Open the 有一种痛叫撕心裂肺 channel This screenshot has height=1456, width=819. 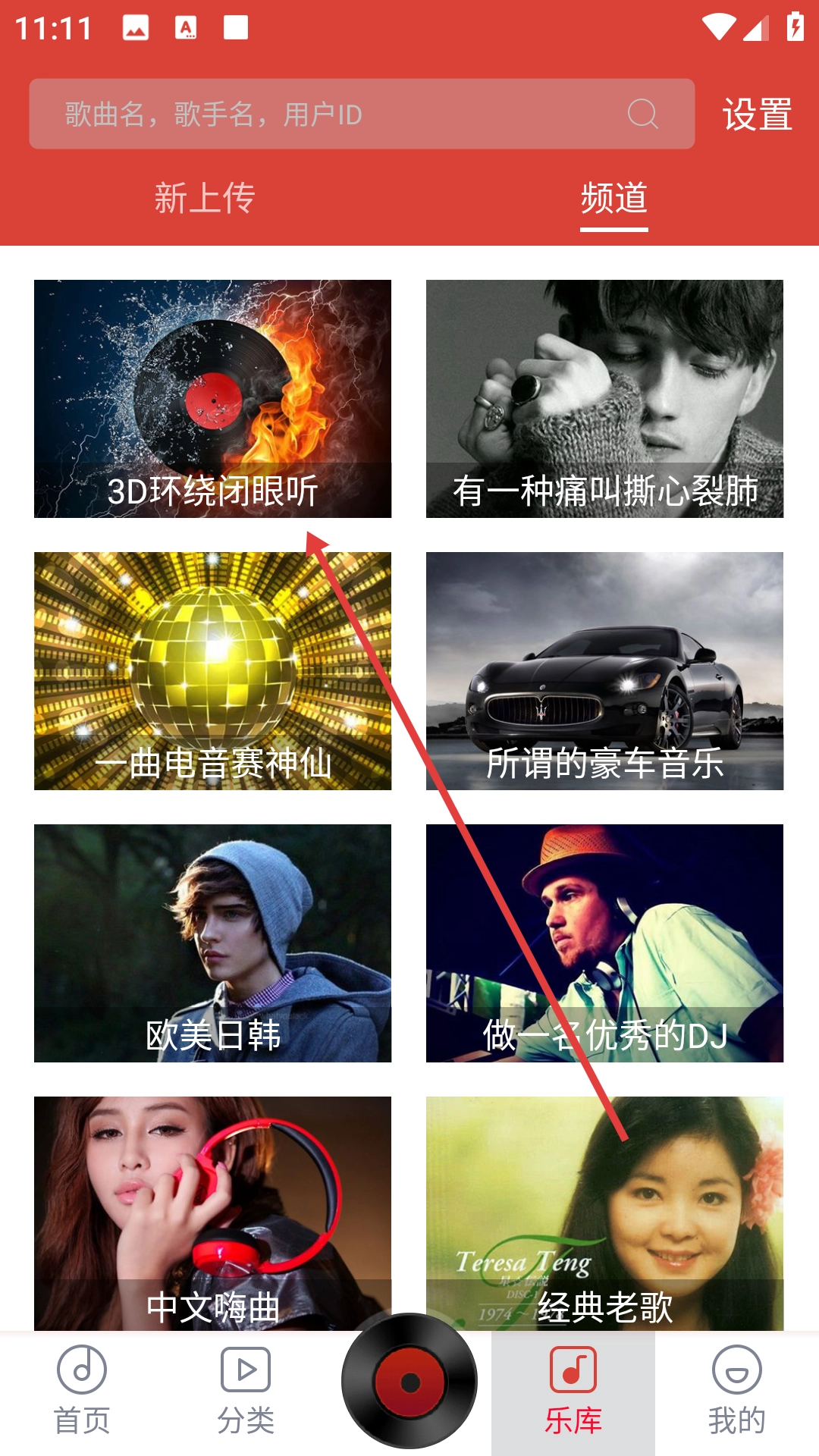[x=604, y=399]
